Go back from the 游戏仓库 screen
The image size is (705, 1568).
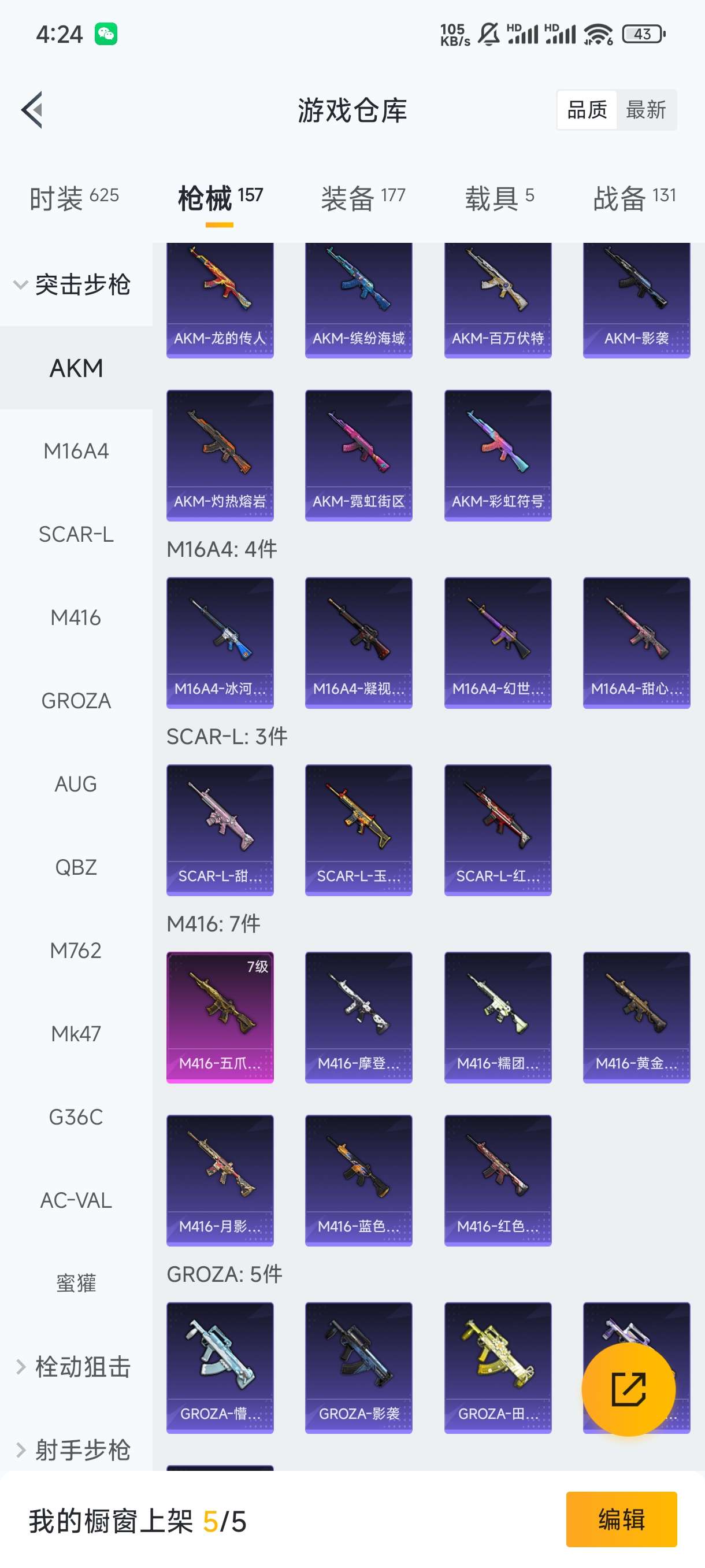33,110
